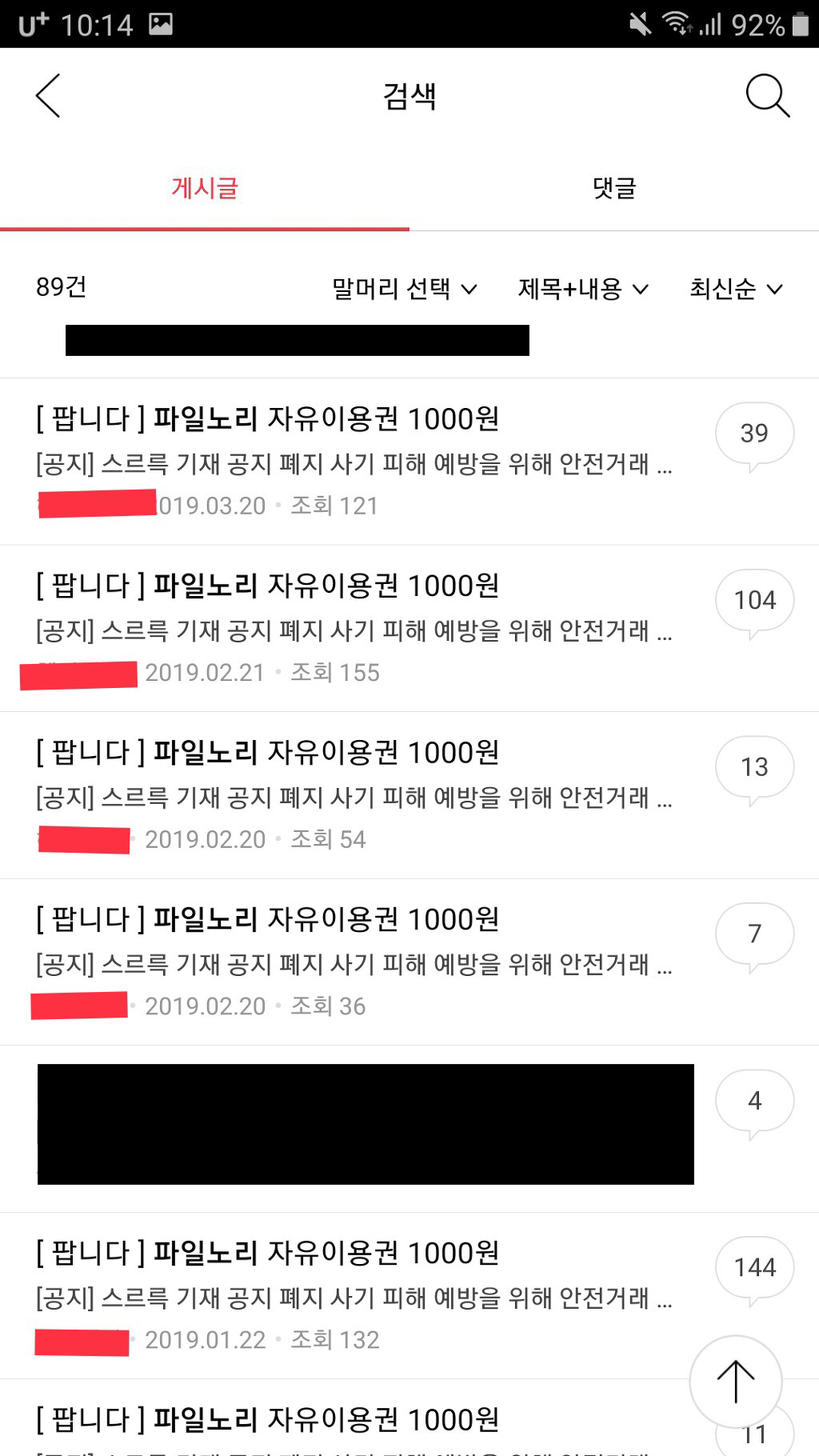
Task: Jump to top with the arrow button
Action: (735, 1382)
